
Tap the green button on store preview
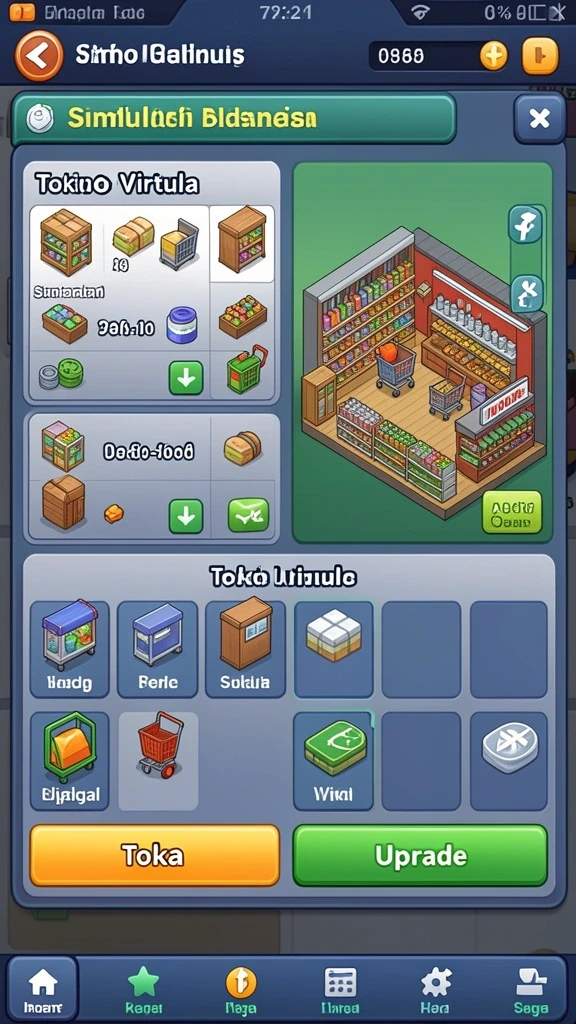pyautogui.click(x=512, y=512)
